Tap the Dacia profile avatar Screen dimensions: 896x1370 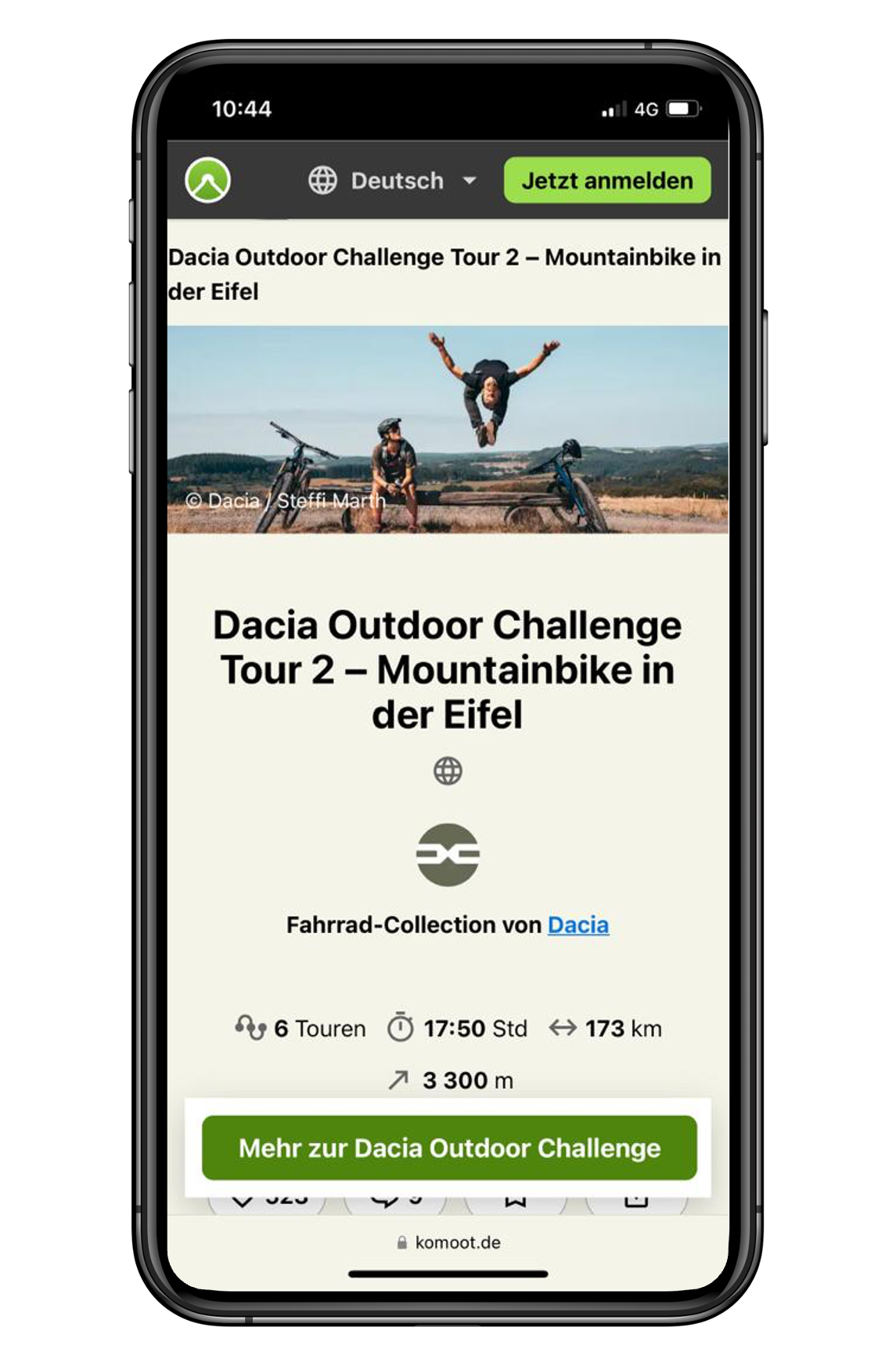click(x=448, y=855)
